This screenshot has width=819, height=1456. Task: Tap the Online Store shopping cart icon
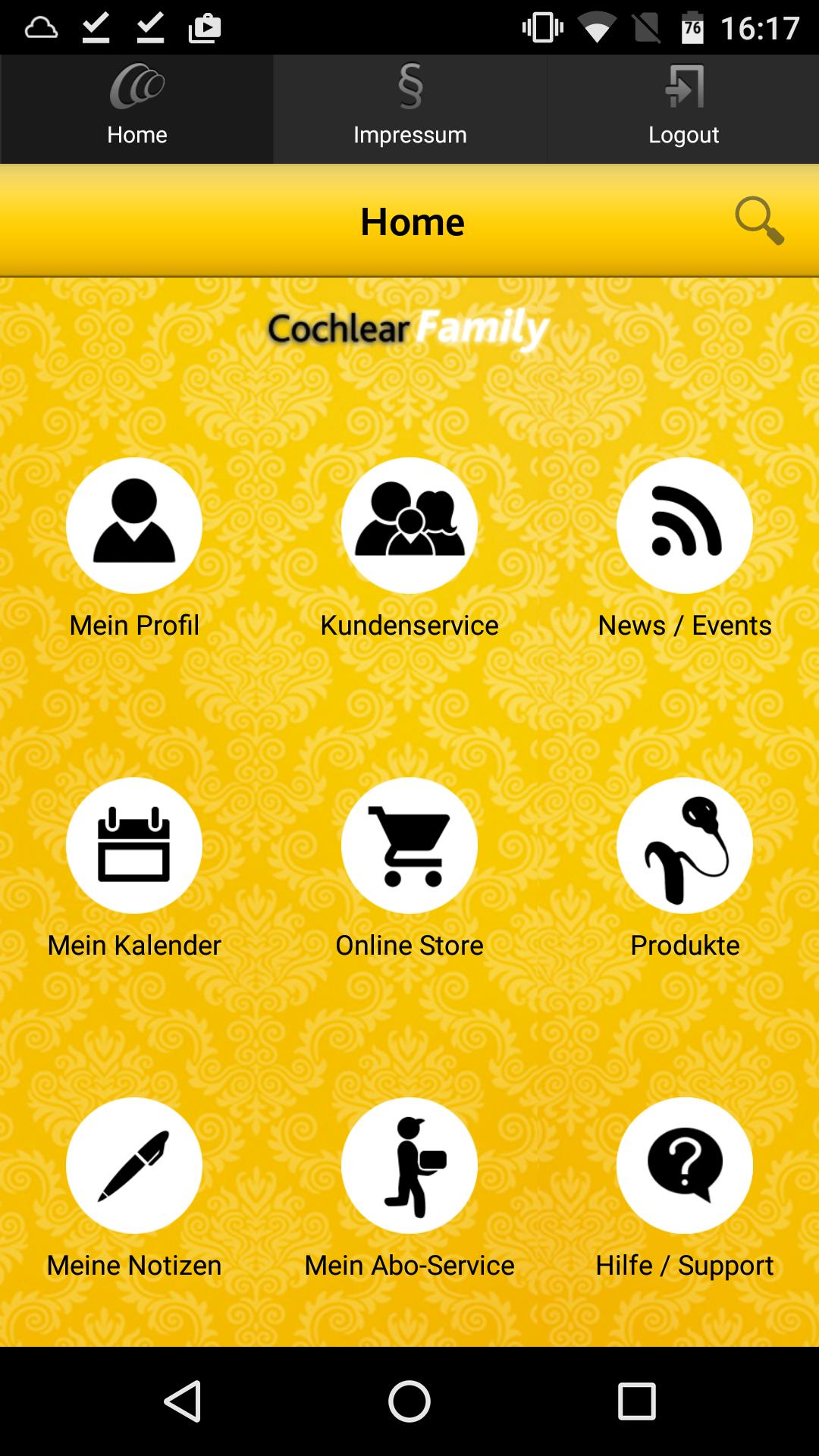pyautogui.click(x=409, y=845)
